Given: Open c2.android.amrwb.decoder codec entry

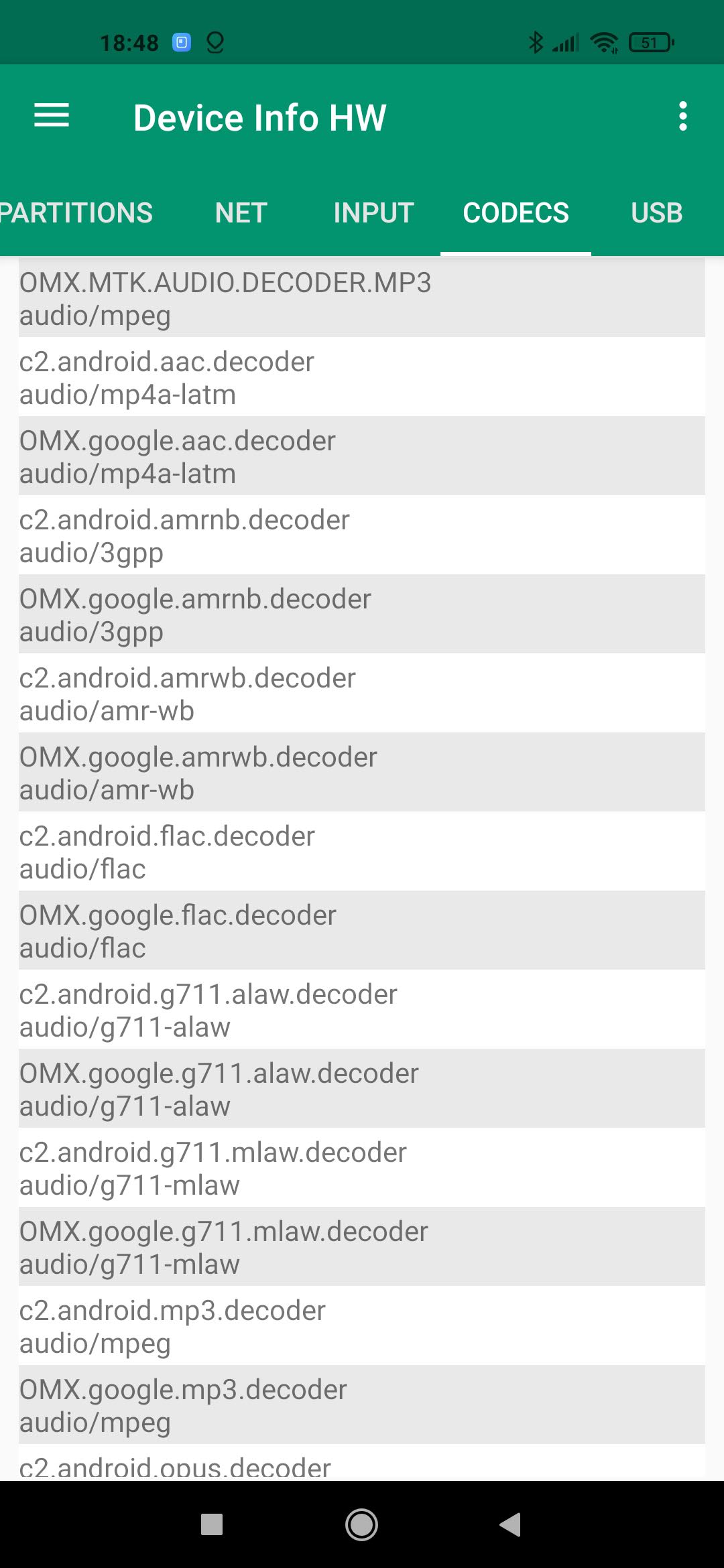Looking at the screenshot, I should click(362, 694).
